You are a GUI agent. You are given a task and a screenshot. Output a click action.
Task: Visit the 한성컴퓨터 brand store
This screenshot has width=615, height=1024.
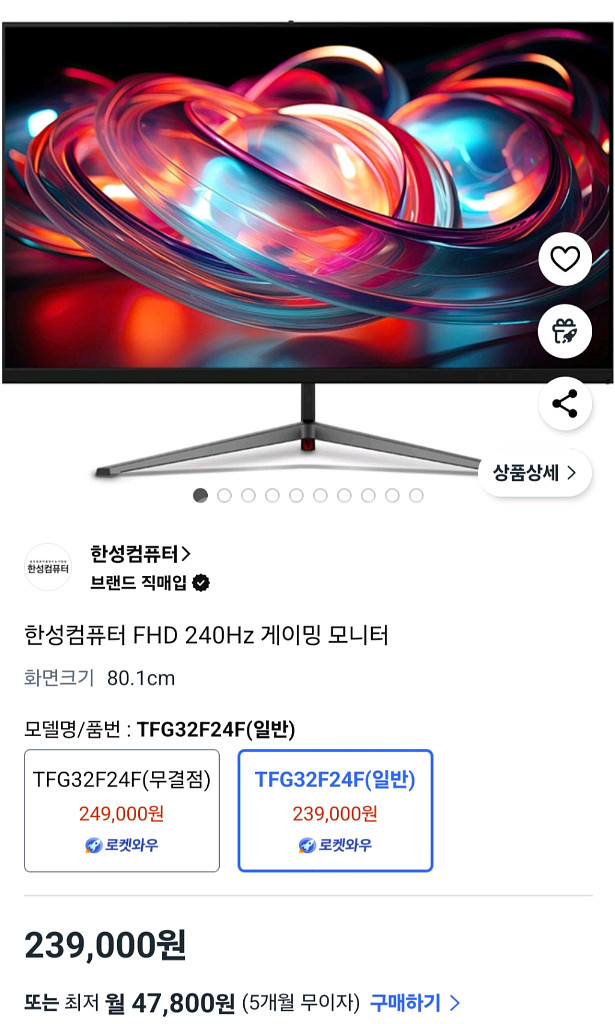(x=140, y=553)
